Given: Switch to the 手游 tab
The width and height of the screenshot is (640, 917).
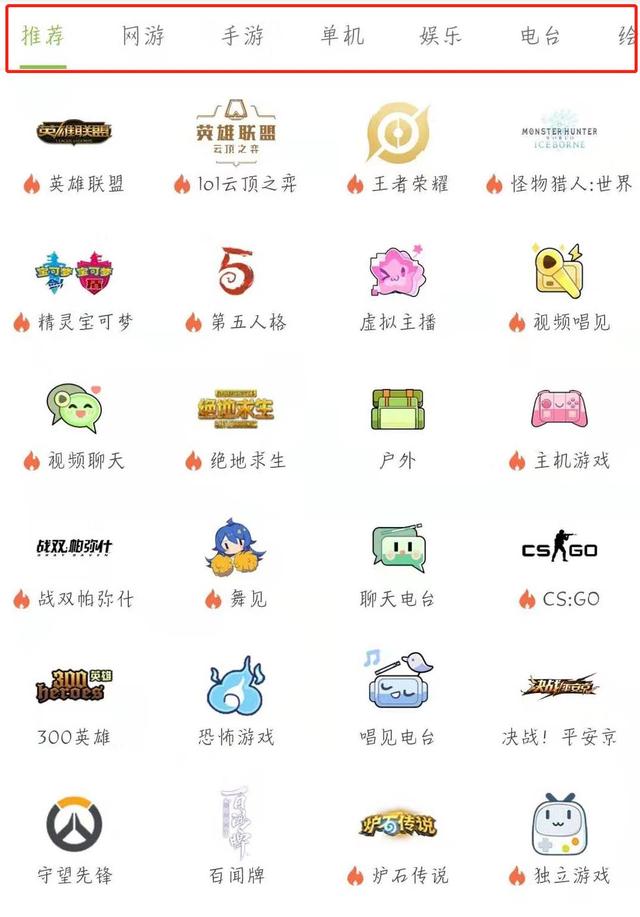Looking at the screenshot, I should coord(242,37).
